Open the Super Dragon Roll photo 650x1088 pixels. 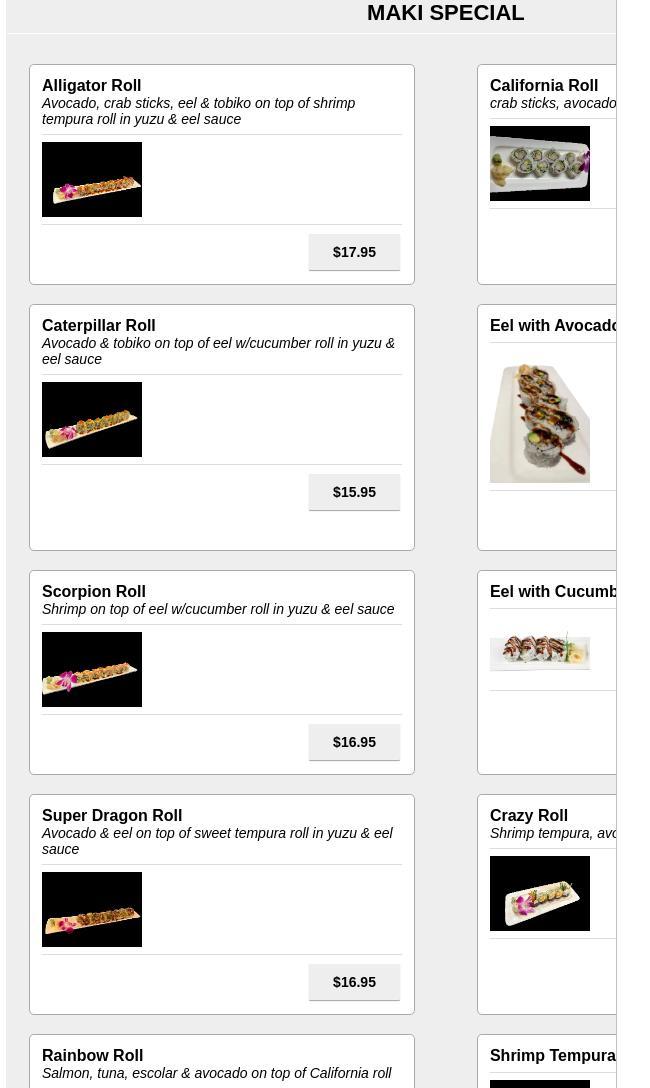(x=92, y=910)
